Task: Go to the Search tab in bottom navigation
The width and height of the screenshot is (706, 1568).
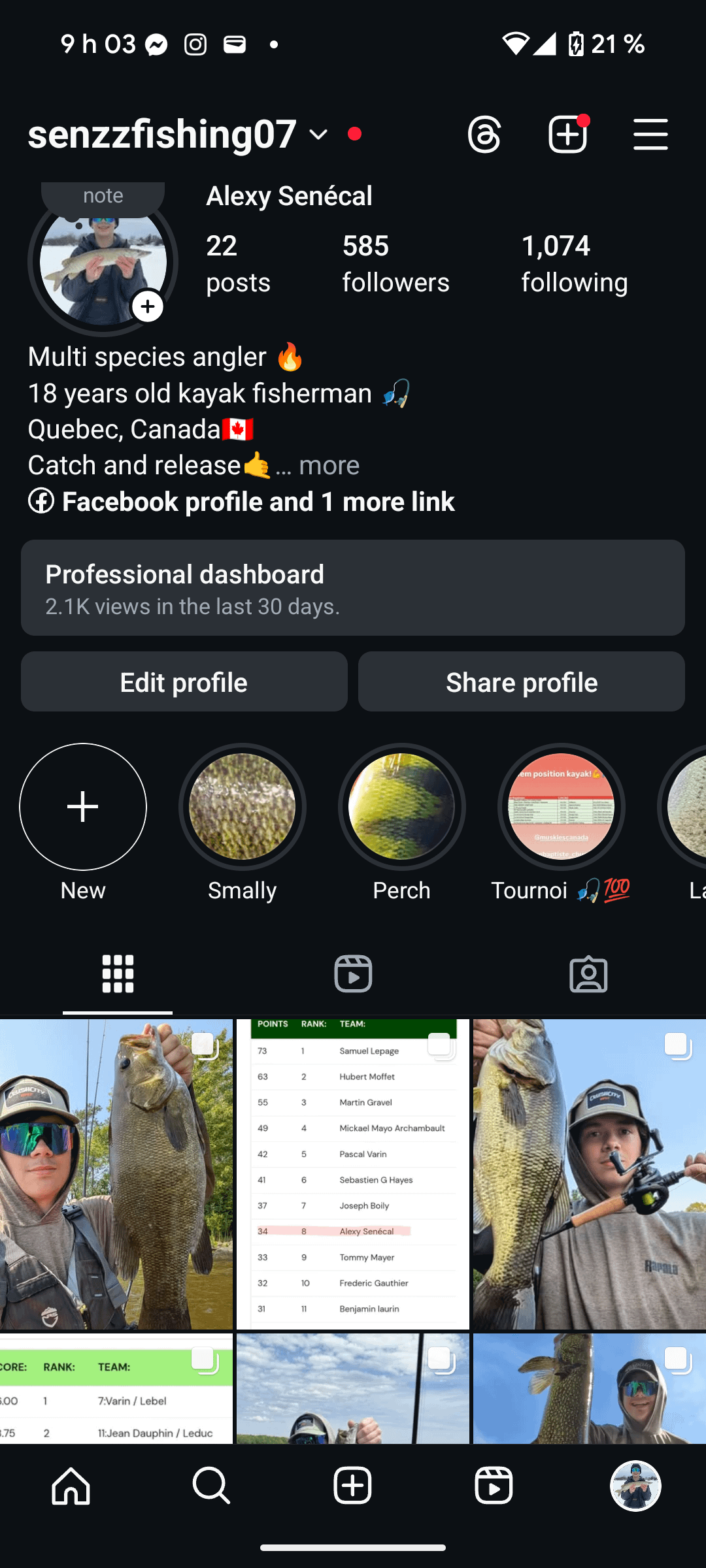Action: click(x=212, y=1485)
